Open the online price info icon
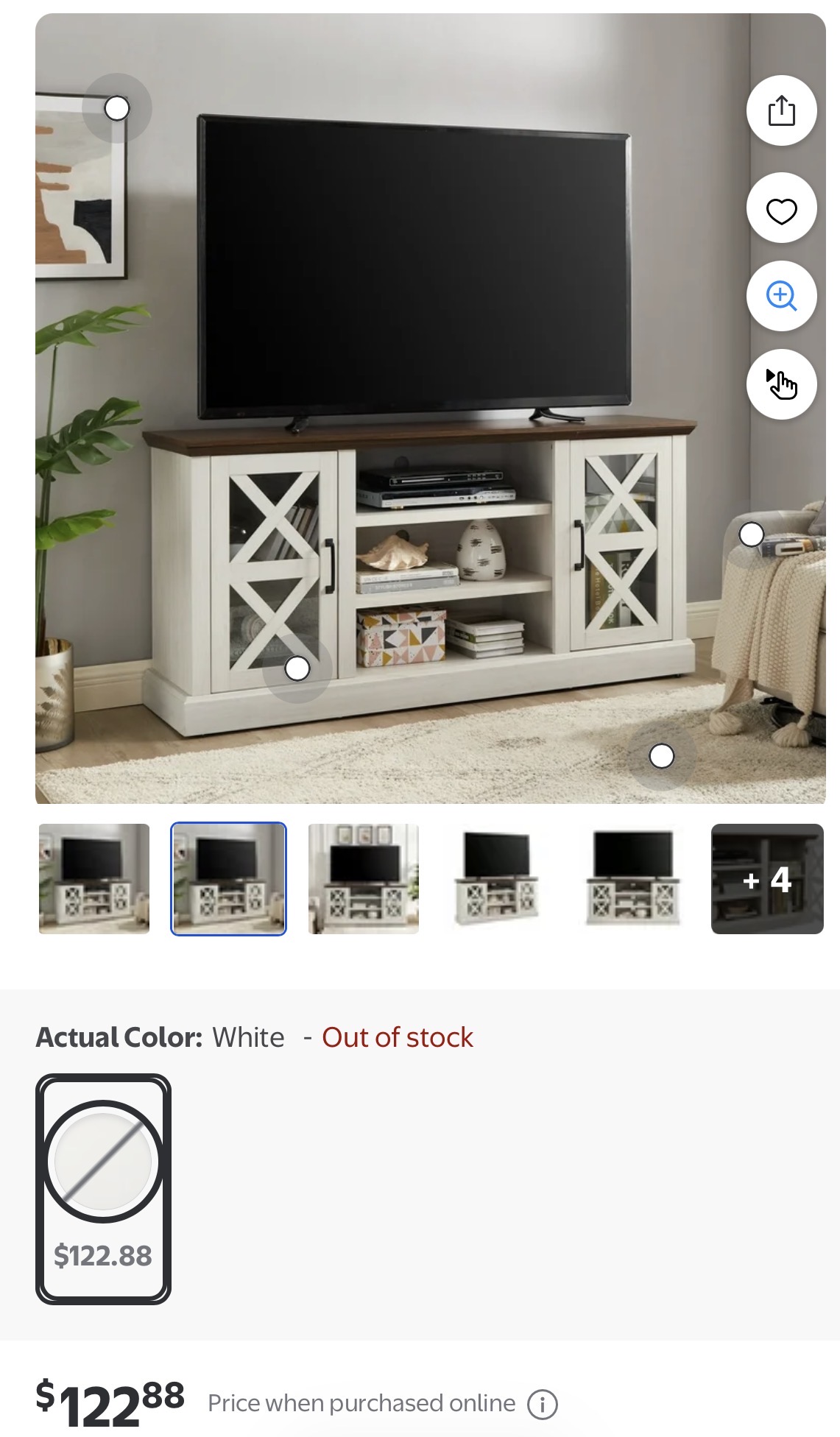The image size is (840, 1437). 543,1404
